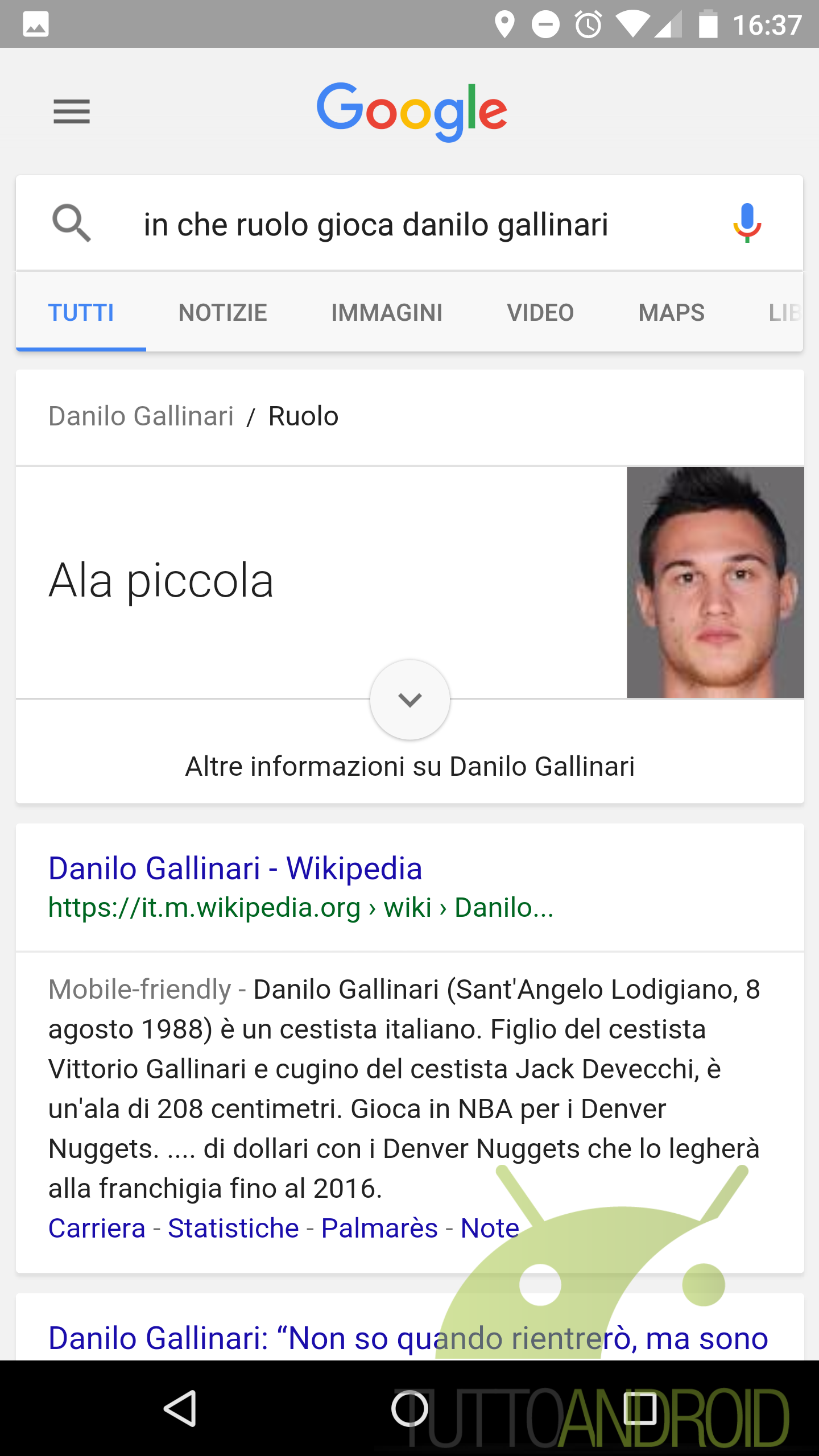Screen dimensions: 819x1456
Task: Open the Carriera section link
Action: pos(97,1228)
